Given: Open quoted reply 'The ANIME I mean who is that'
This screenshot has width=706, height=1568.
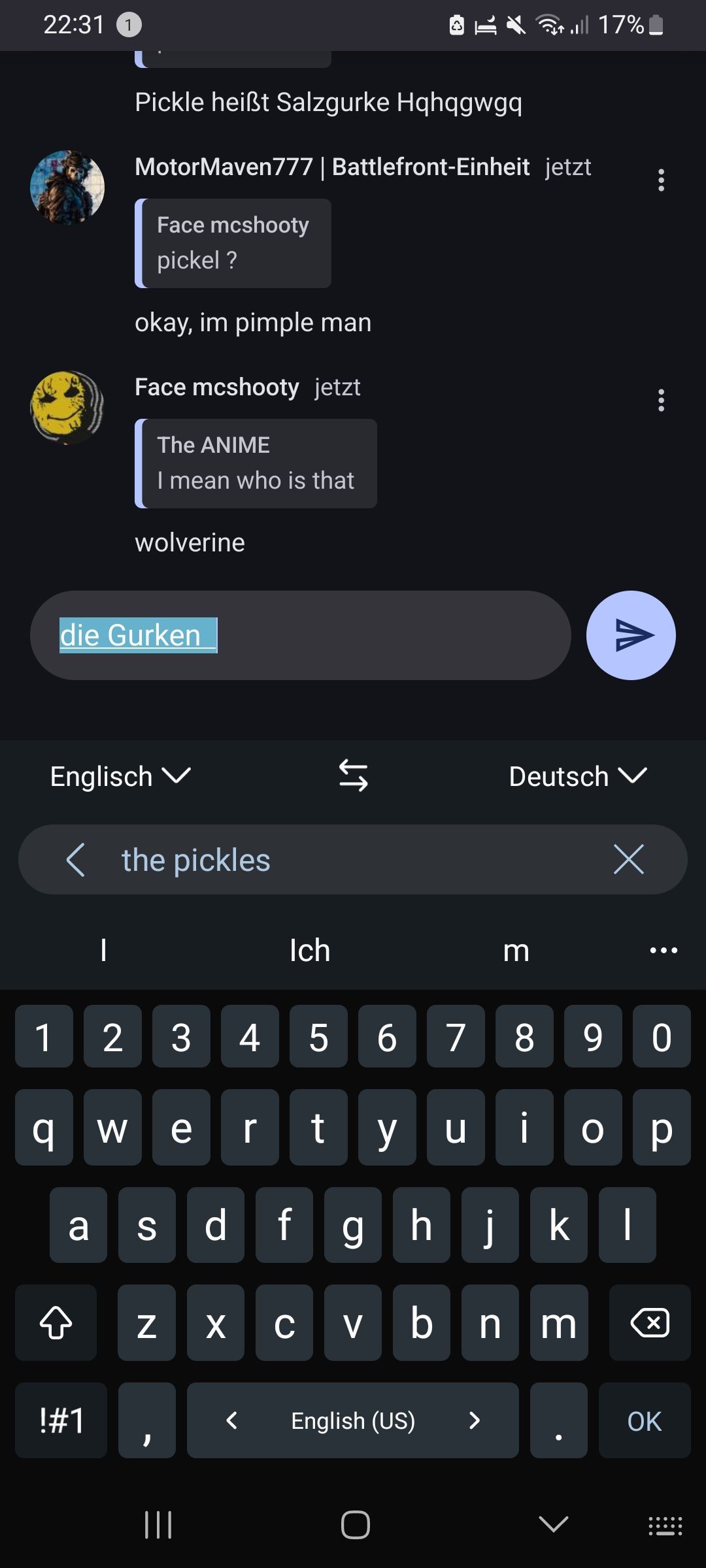Looking at the screenshot, I should [x=256, y=463].
